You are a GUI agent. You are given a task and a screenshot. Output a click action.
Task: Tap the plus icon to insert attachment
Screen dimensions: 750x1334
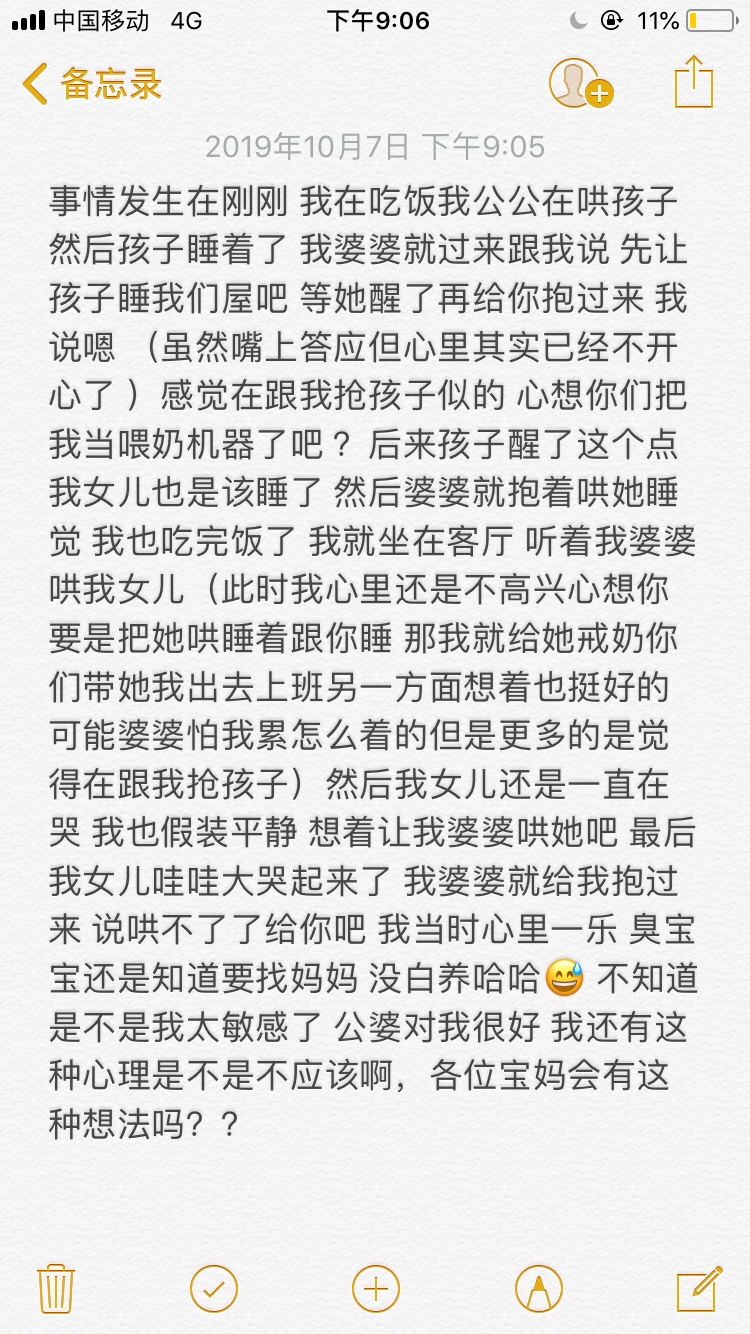point(375,1287)
